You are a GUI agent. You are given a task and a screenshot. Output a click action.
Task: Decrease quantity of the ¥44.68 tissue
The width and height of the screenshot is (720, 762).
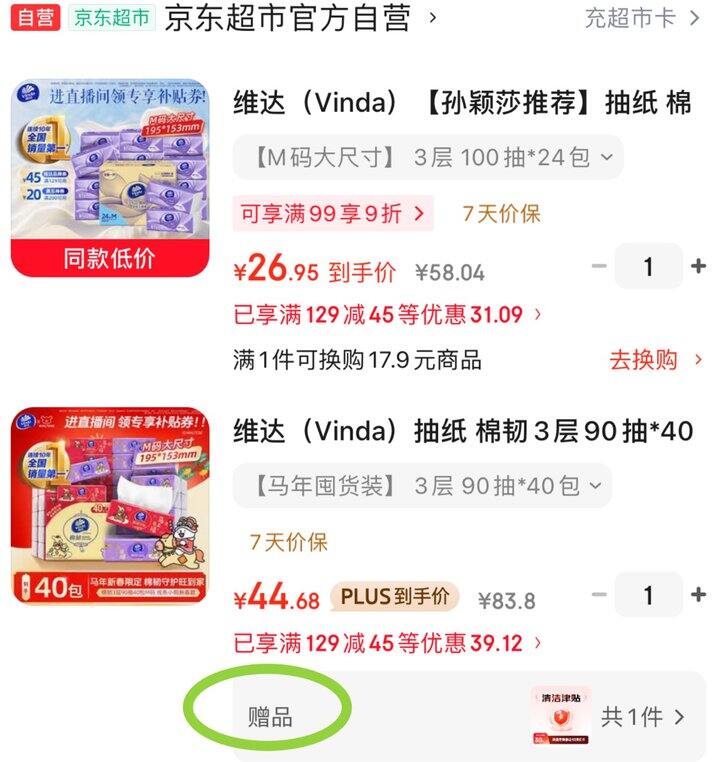(599, 595)
